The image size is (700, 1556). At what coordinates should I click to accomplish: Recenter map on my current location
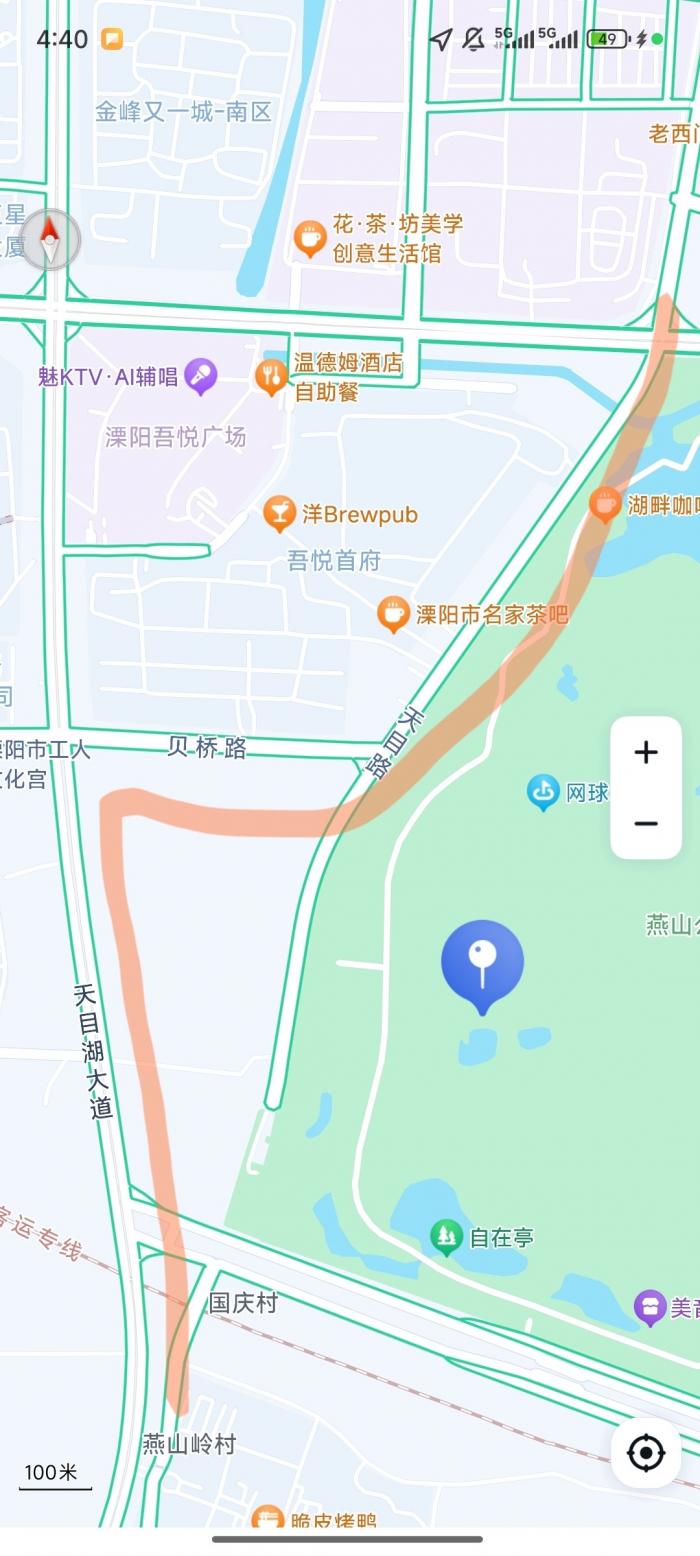coord(646,1452)
